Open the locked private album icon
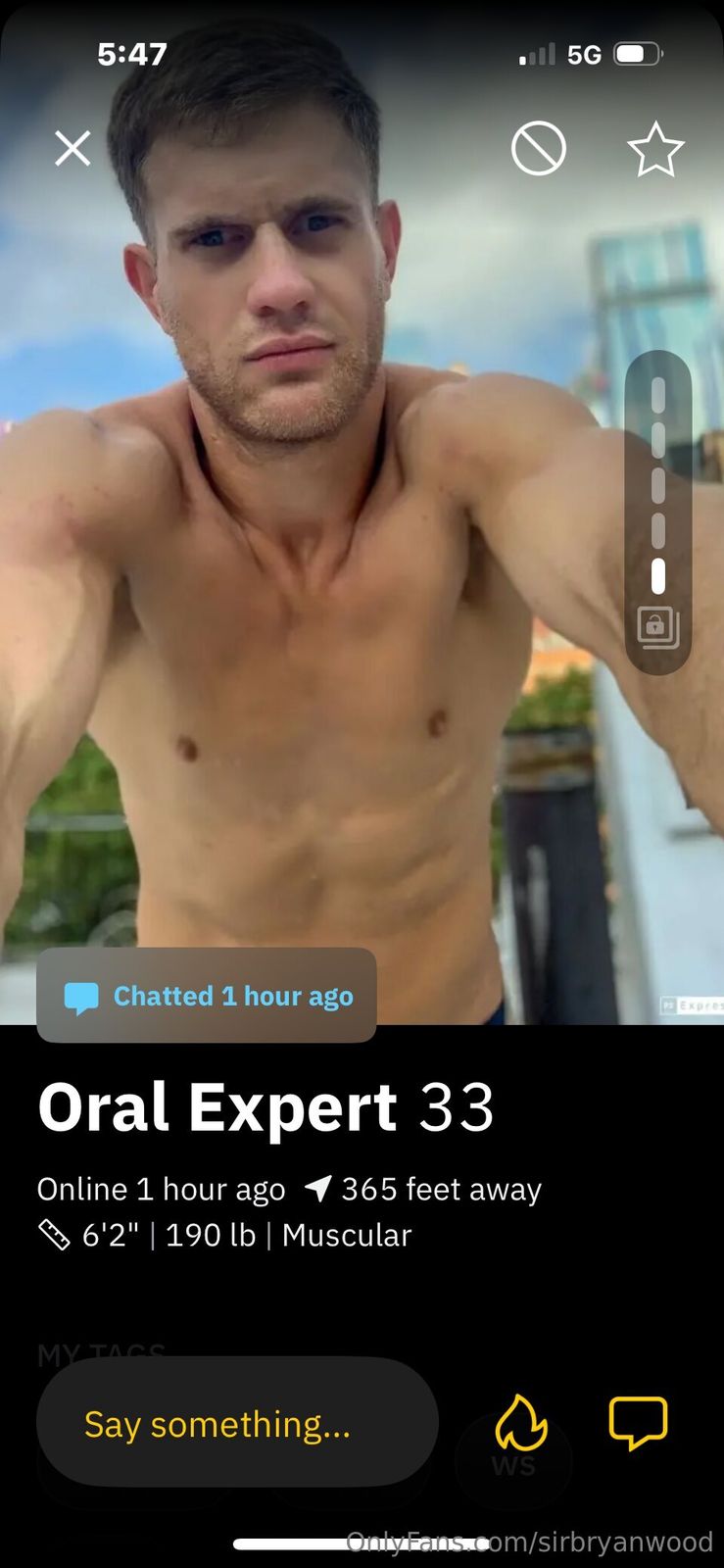The image size is (724, 1568). 657,626
